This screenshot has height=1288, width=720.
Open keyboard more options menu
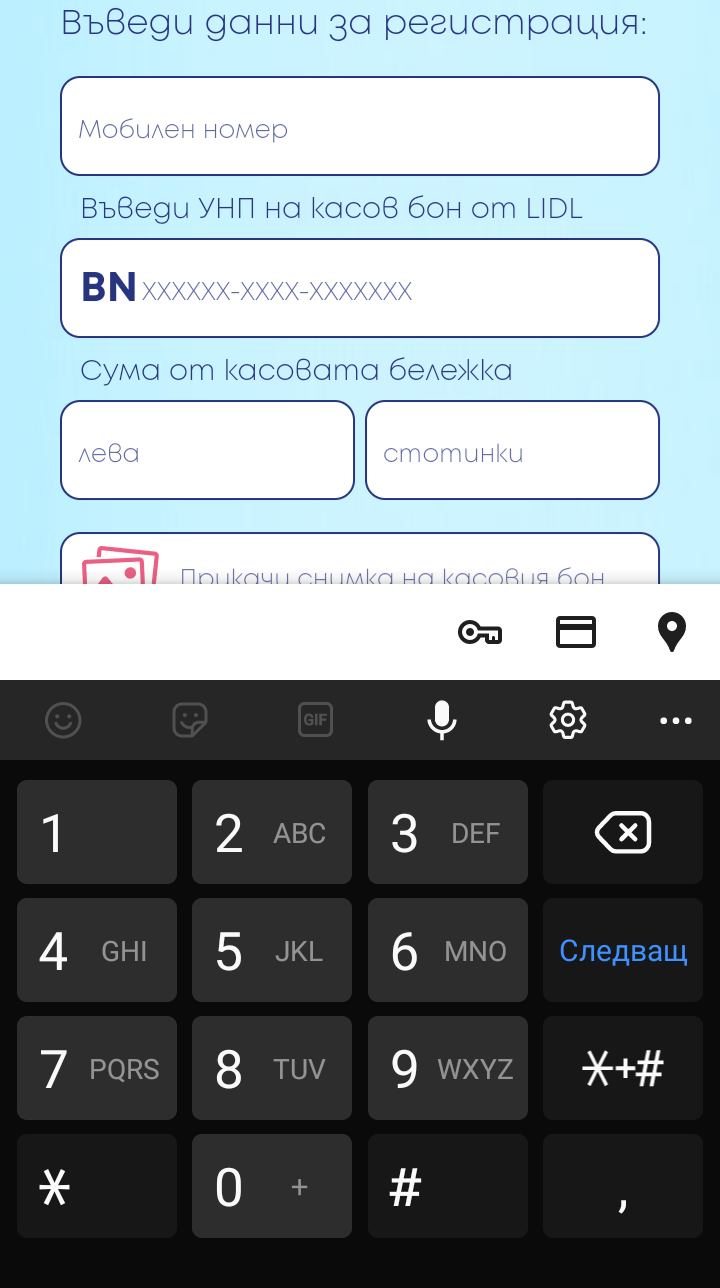(676, 720)
